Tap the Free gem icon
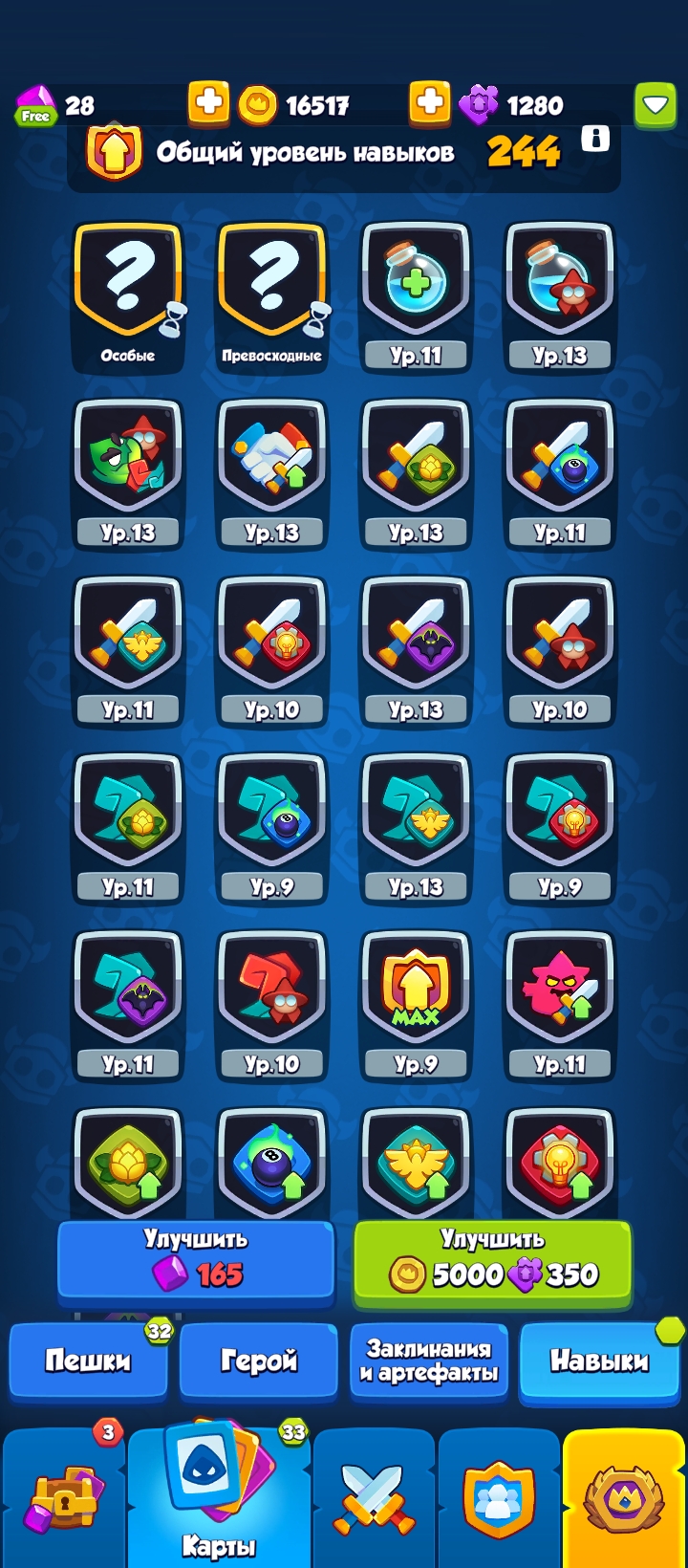This screenshot has height=1568, width=688. [36, 105]
